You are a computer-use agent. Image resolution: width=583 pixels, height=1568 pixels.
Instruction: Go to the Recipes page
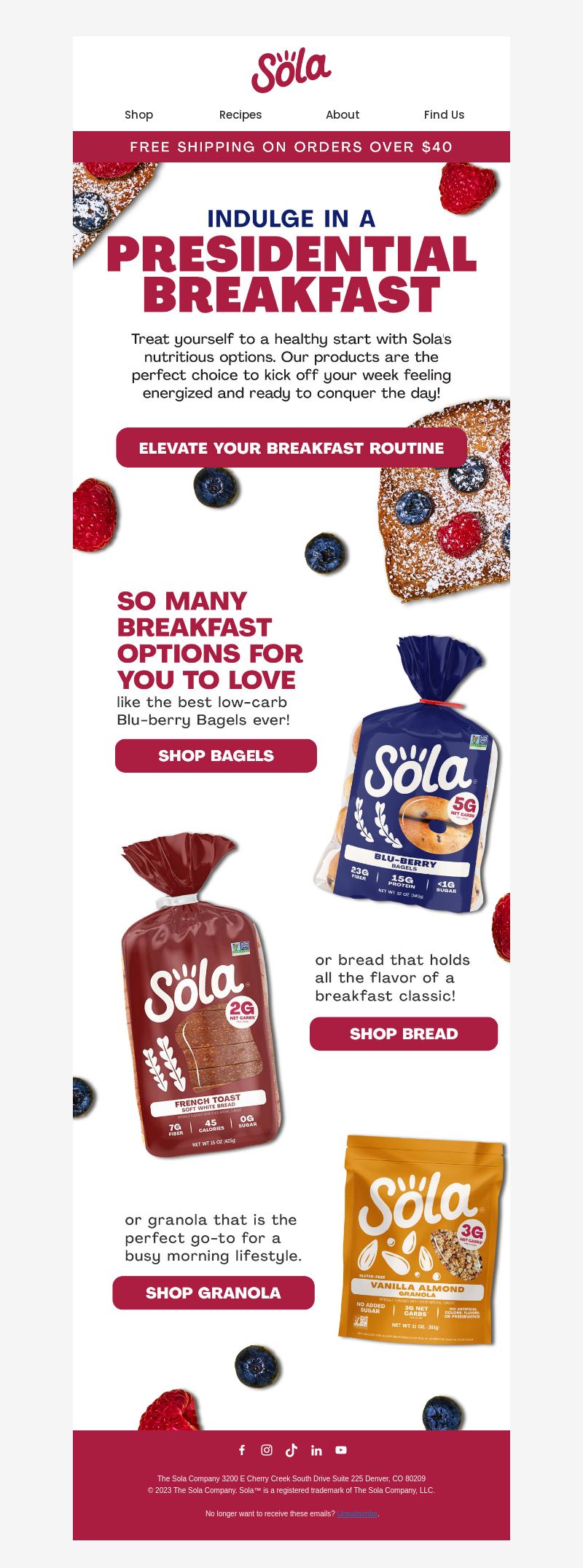point(240,114)
